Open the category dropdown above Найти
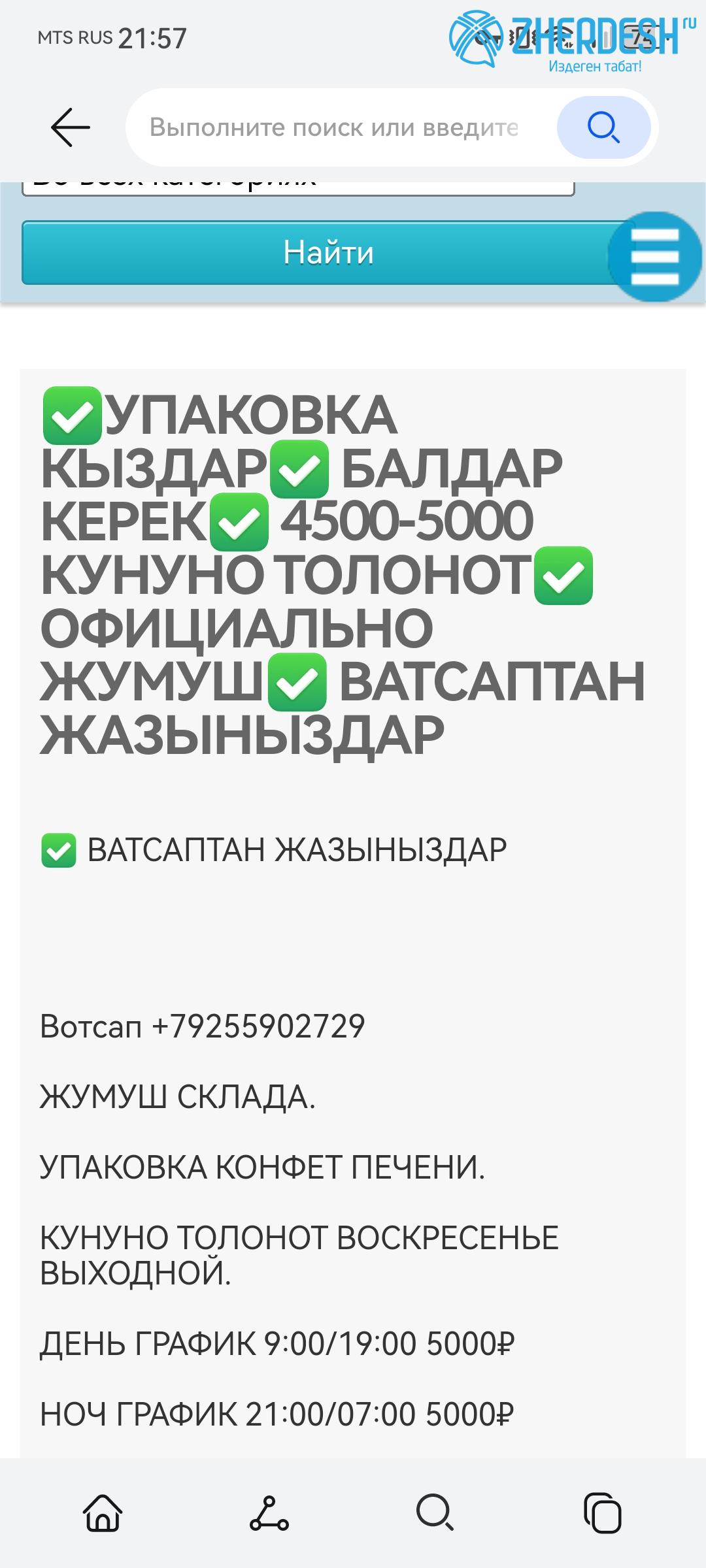 click(297, 186)
